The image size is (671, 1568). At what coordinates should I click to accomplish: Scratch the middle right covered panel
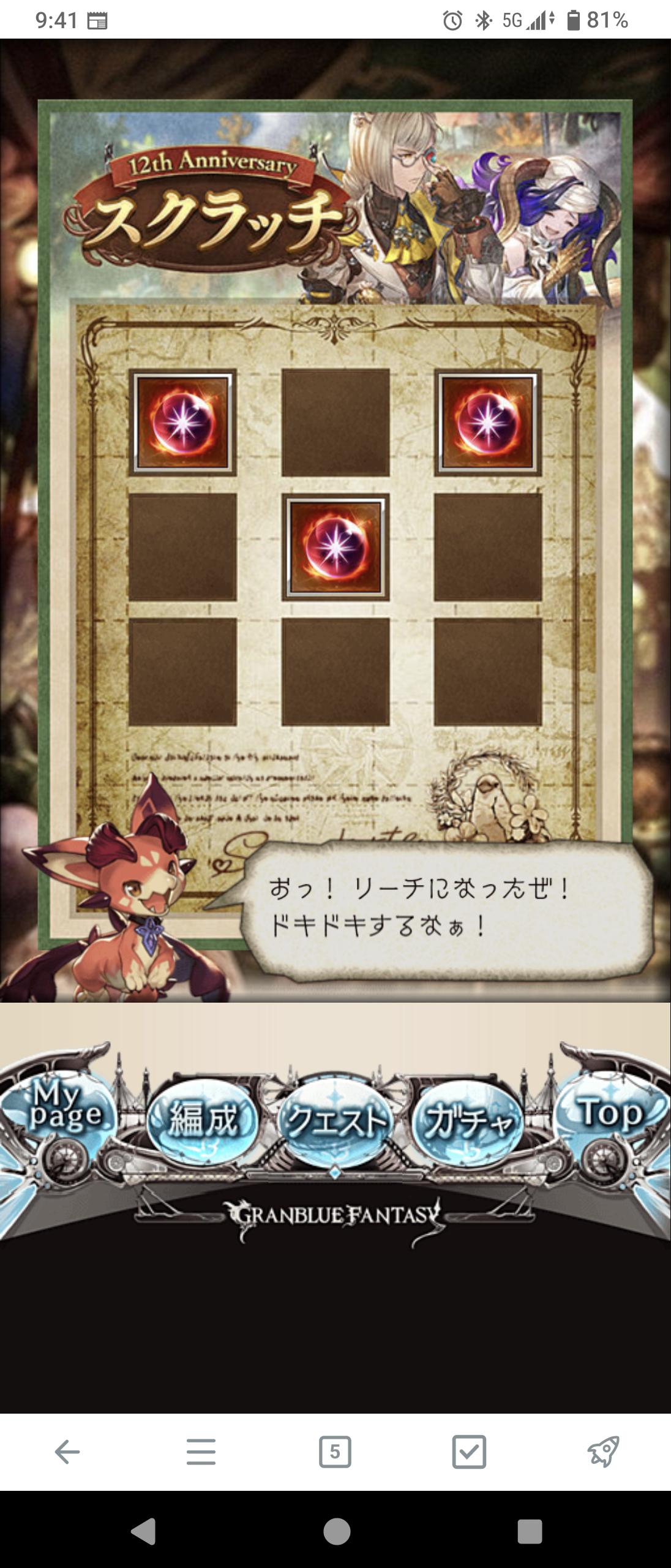click(x=488, y=547)
